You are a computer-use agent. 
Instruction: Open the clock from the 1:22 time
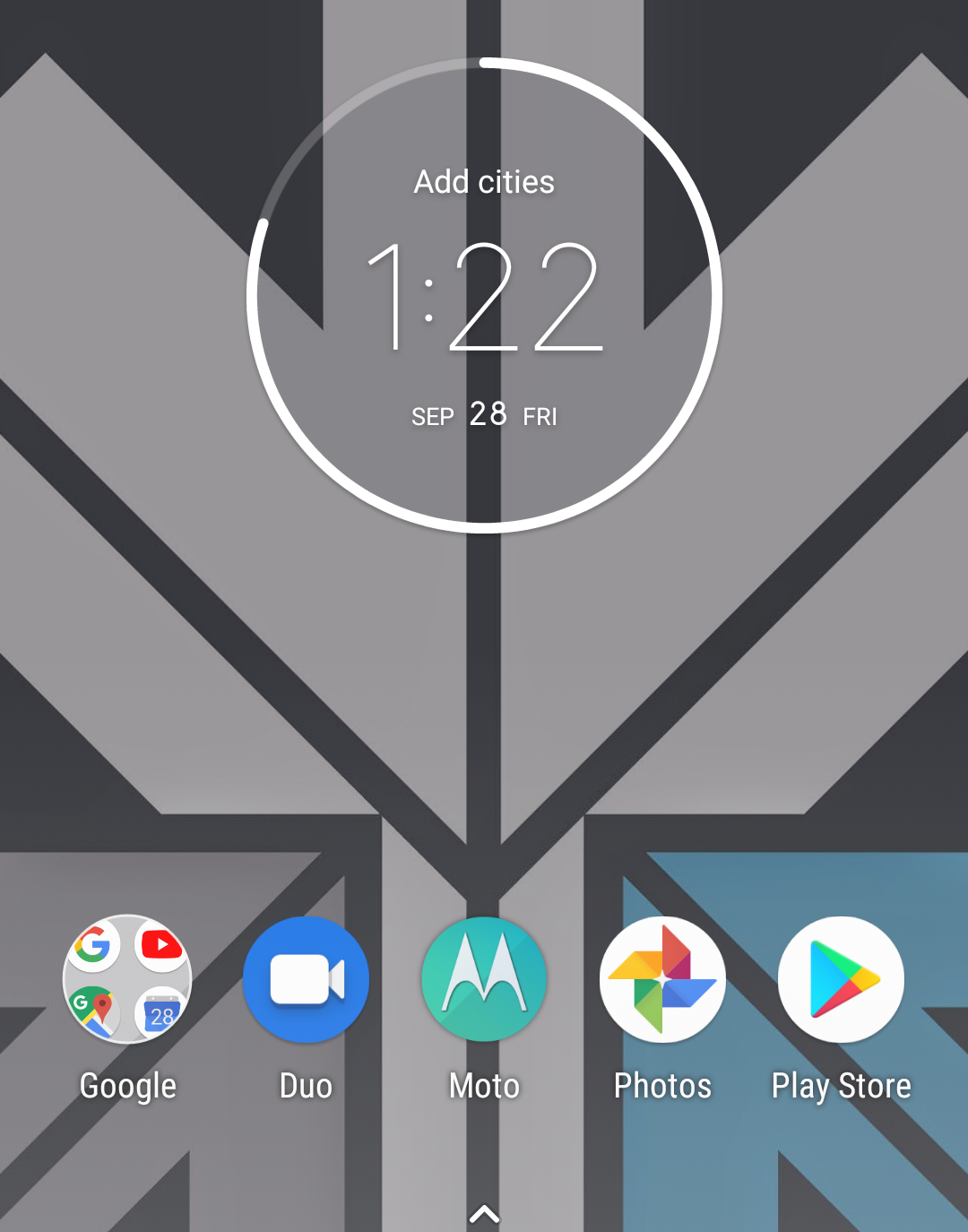coord(484,296)
